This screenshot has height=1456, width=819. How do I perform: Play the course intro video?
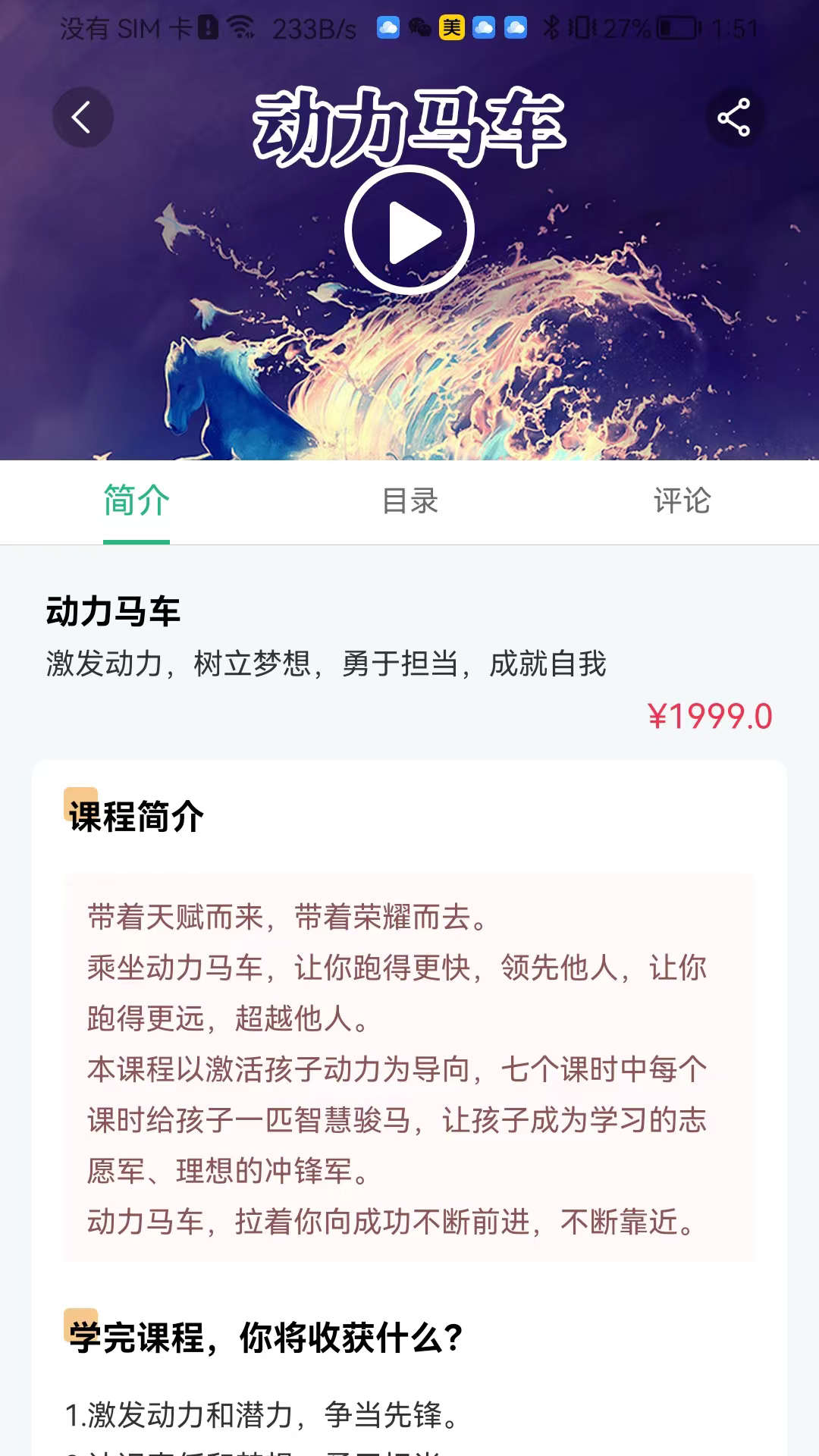(x=409, y=230)
